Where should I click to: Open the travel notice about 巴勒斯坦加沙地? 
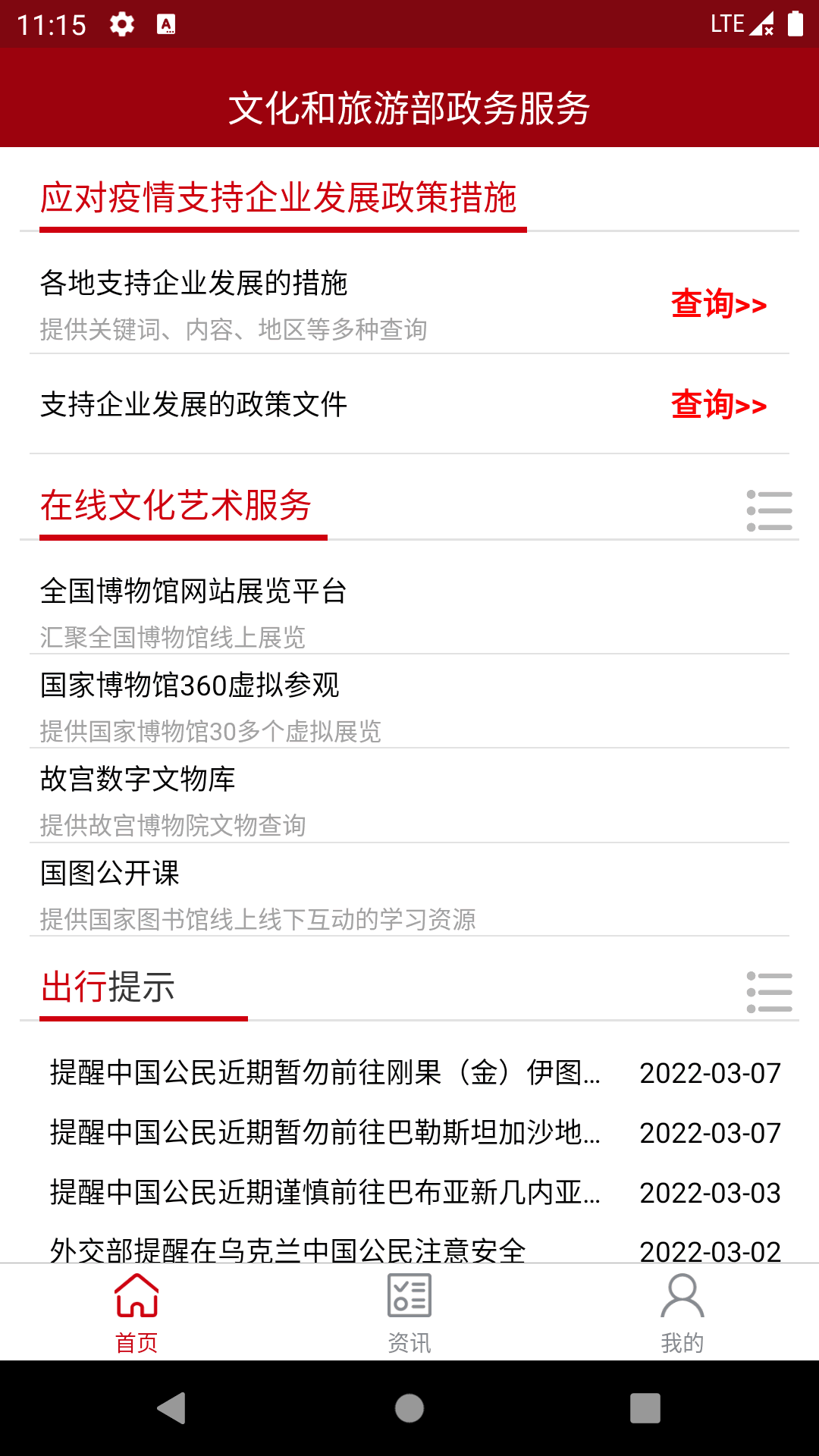point(326,1133)
